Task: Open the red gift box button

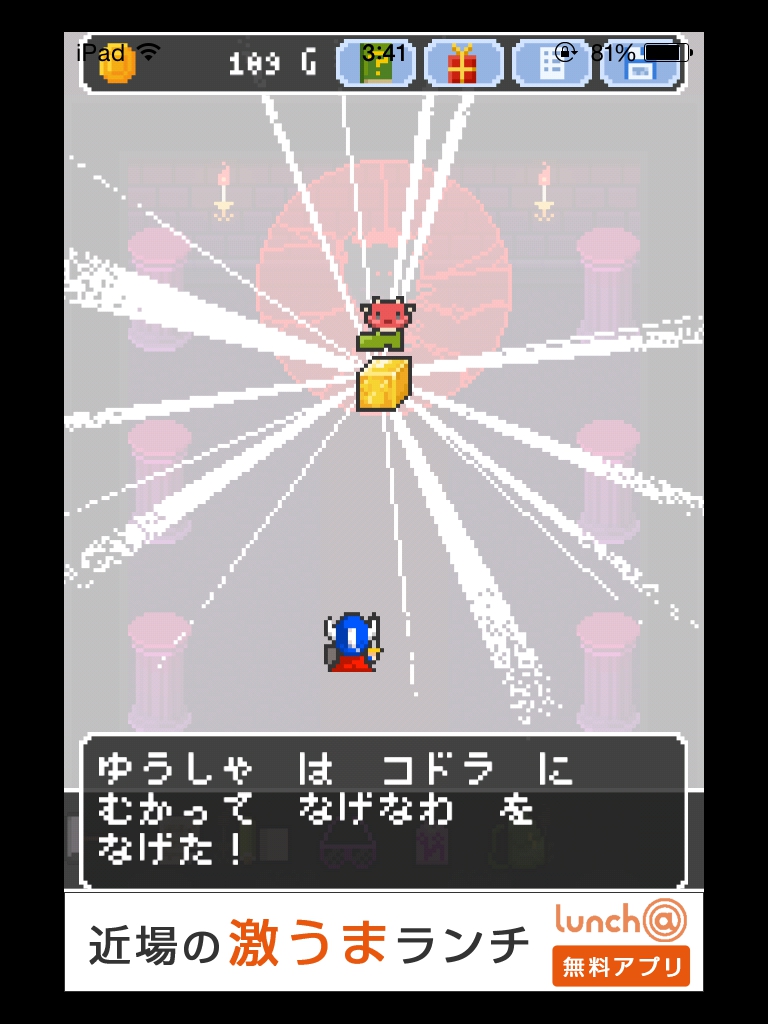Action: point(463,64)
